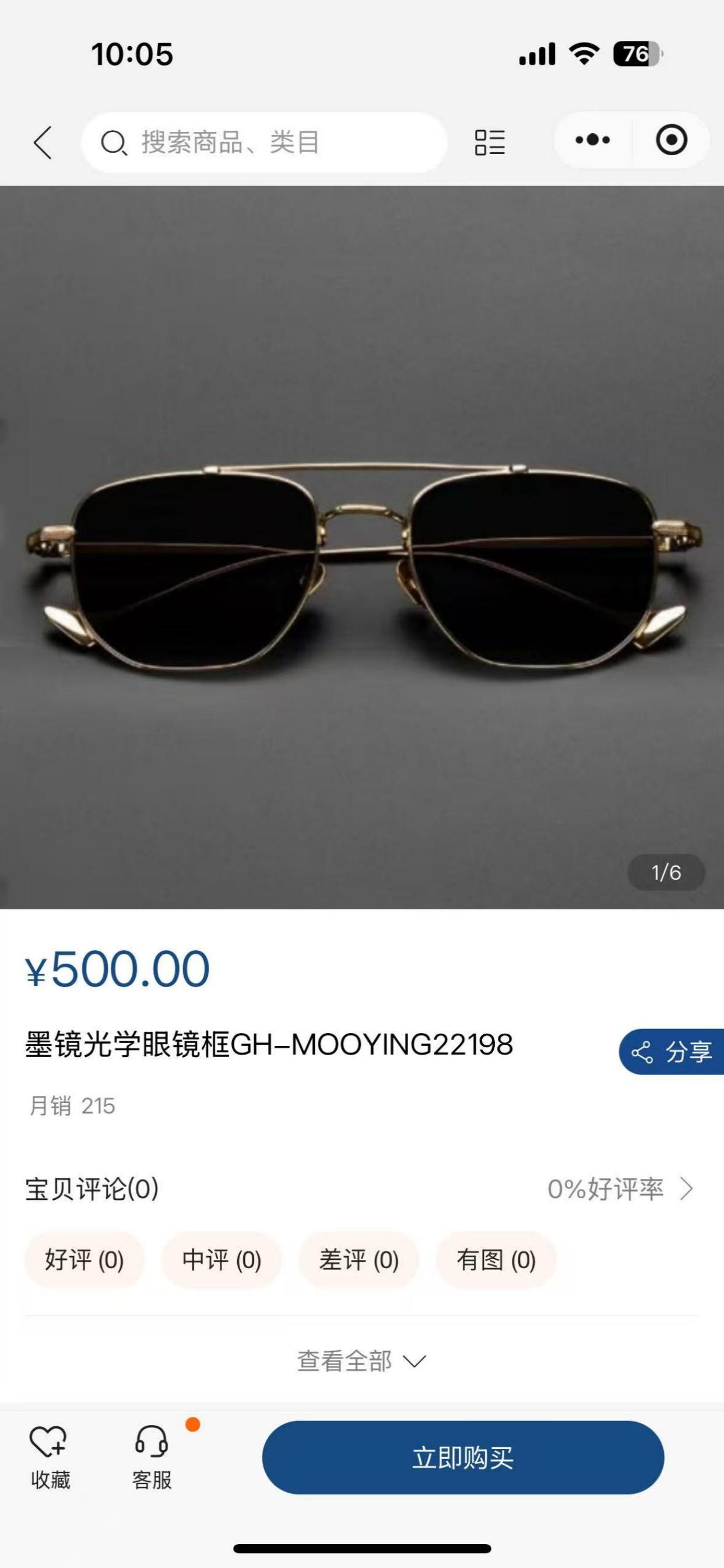
Task: Go back using the arrow
Action: (x=43, y=142)
